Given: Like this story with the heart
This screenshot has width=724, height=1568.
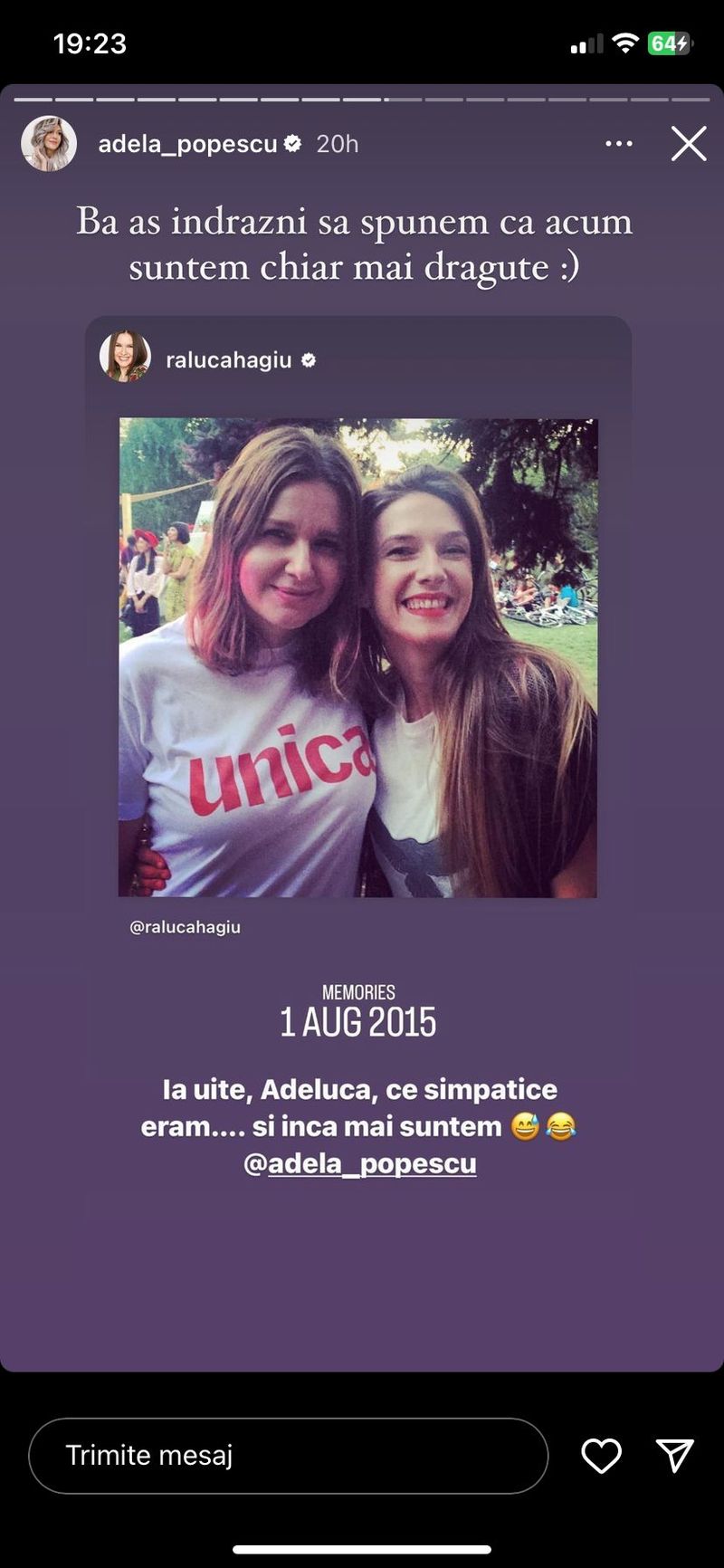Looking at the screenshot, I should pos(601,1456).
